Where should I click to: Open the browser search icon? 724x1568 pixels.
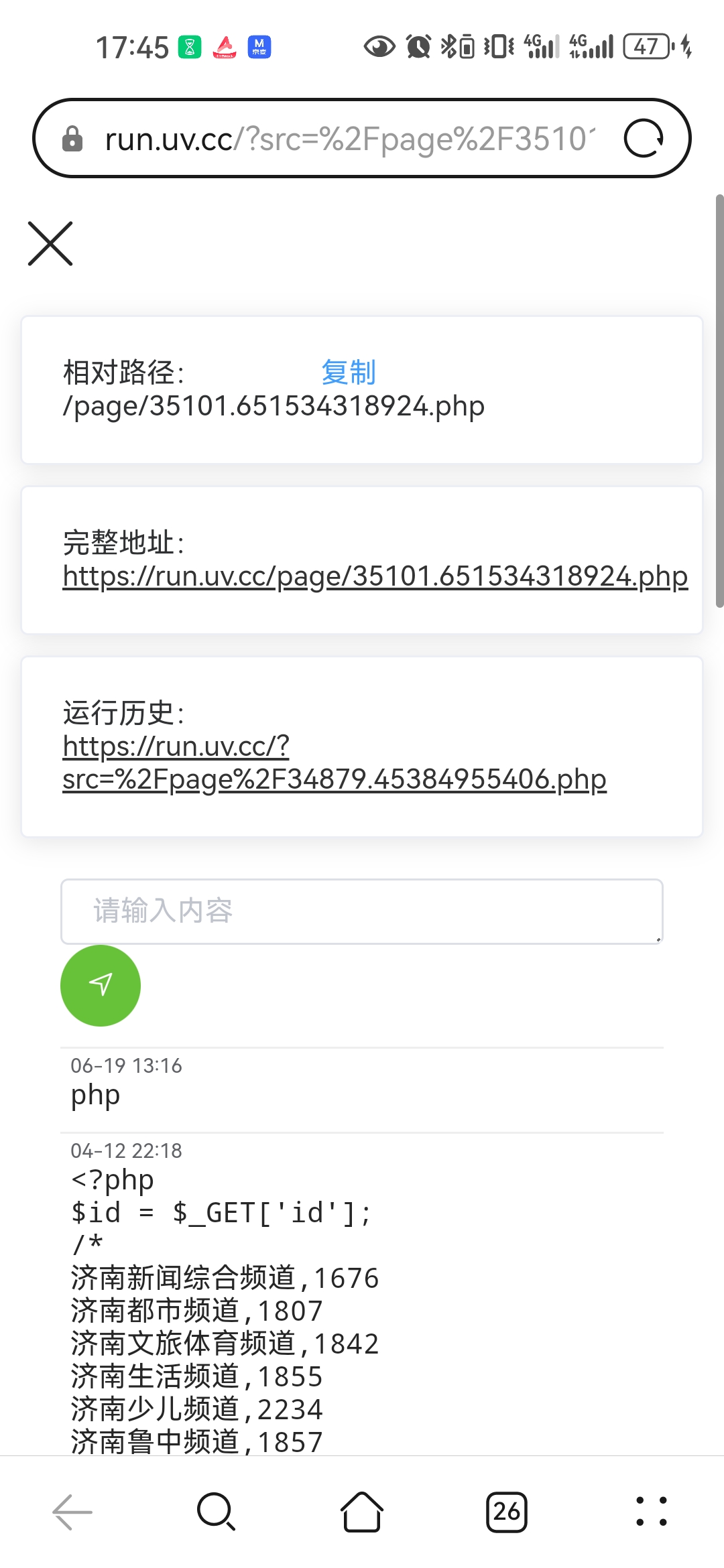click(x=217, y=1512)
